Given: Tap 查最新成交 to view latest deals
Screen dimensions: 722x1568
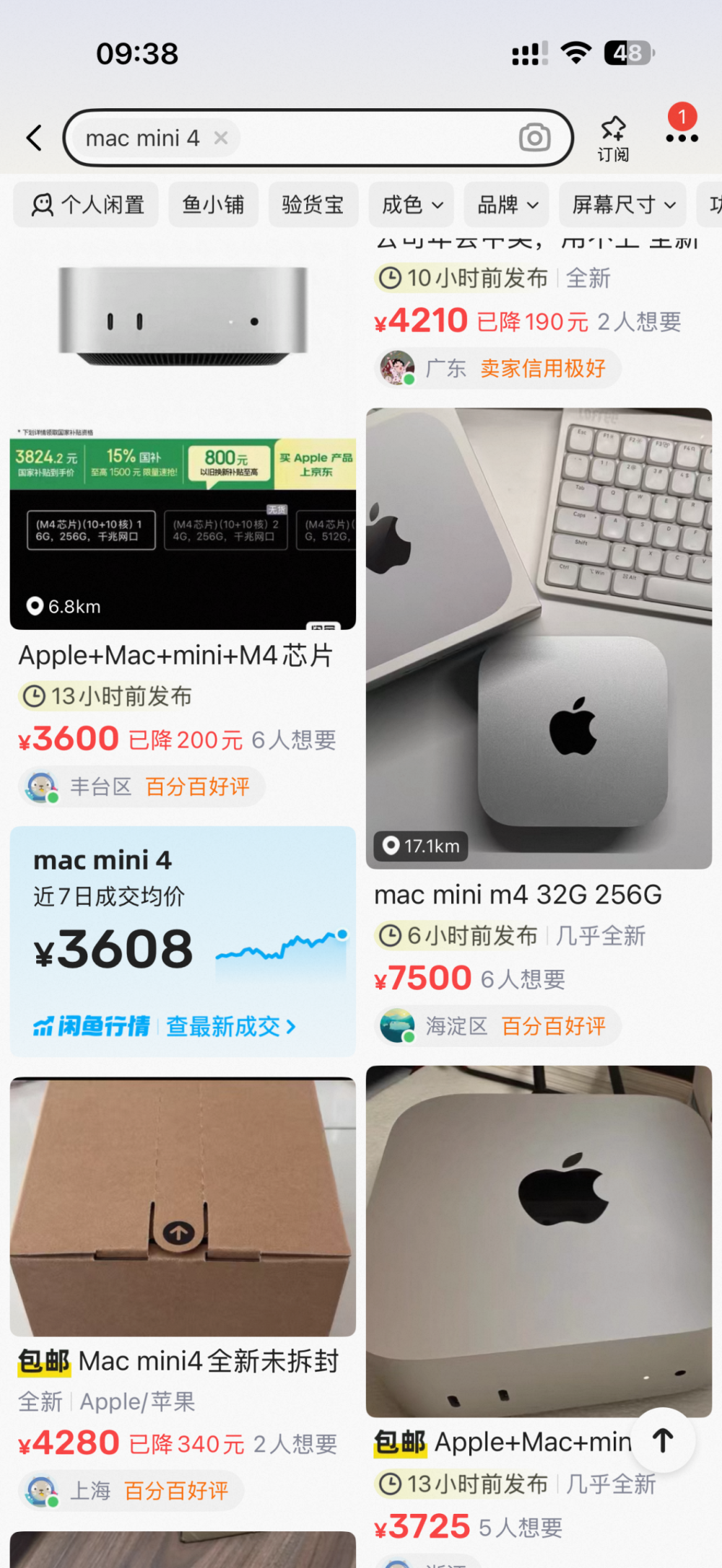Looking at the screenshot, I should point(227,1025).
